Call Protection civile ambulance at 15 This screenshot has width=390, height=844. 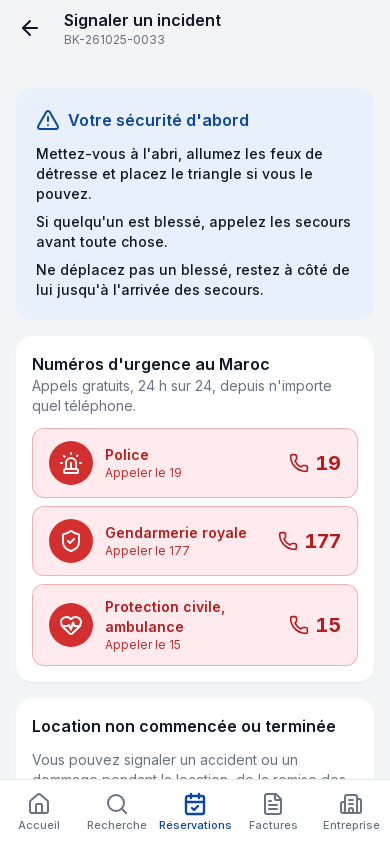pyautogui.click(x=195, y=625)
